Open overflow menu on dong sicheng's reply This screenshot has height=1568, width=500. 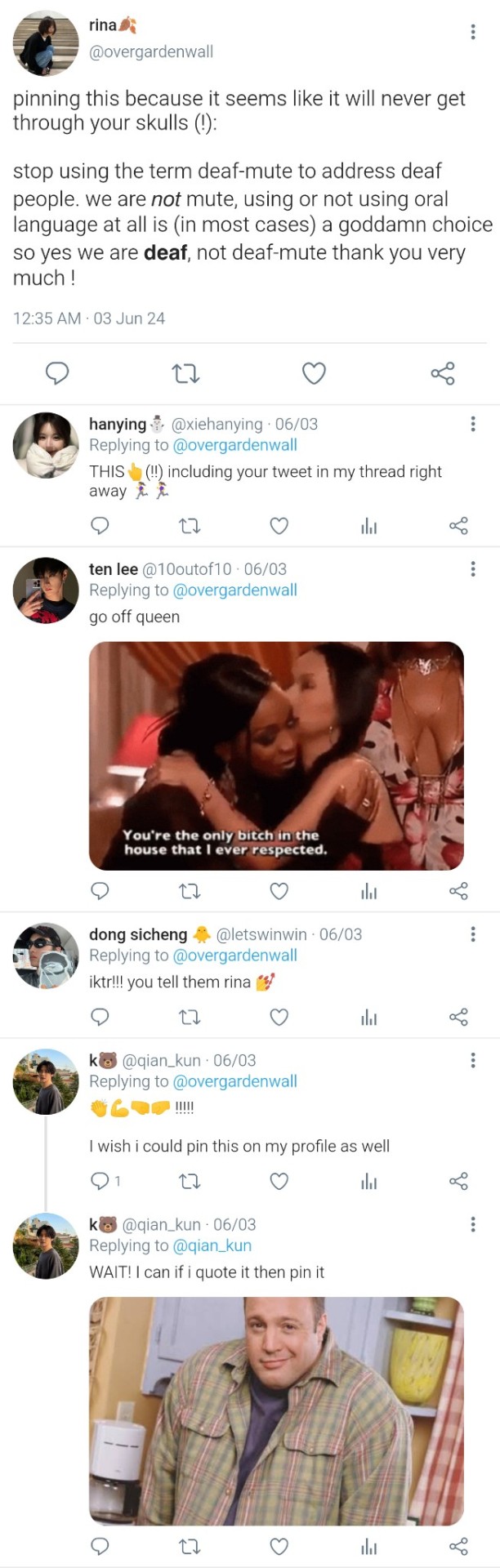pos(472,934)
